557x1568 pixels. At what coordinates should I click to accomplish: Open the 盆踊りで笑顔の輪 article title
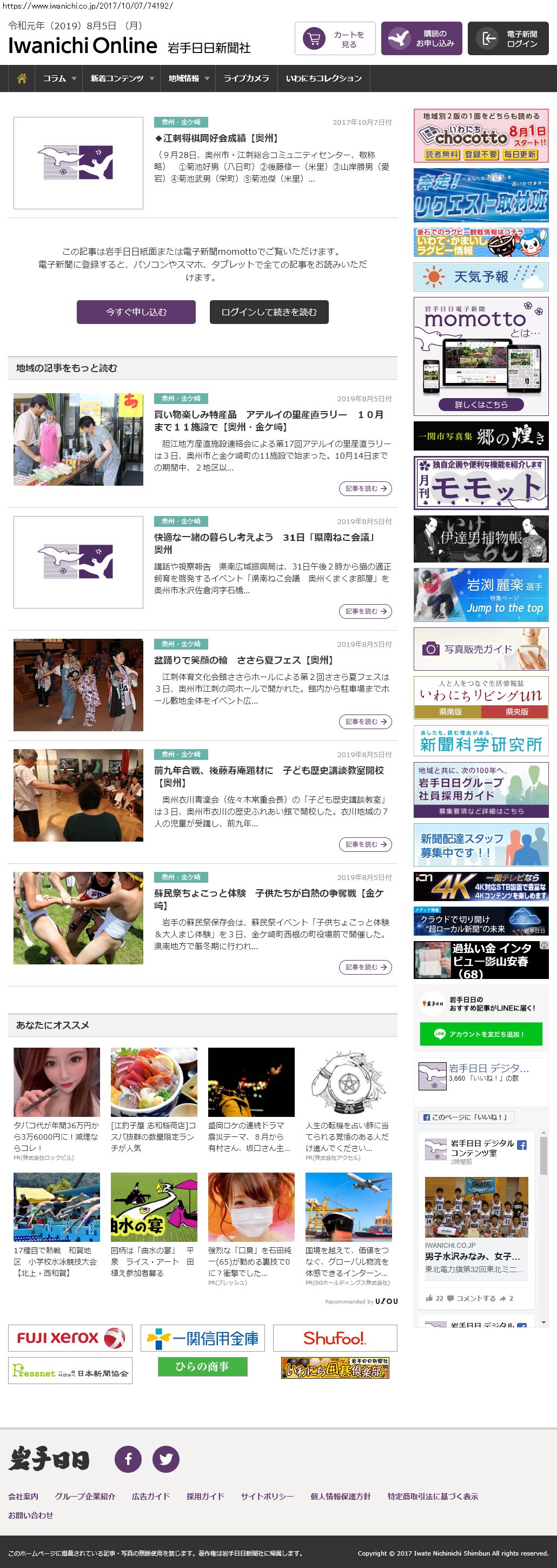click(243, 660)
